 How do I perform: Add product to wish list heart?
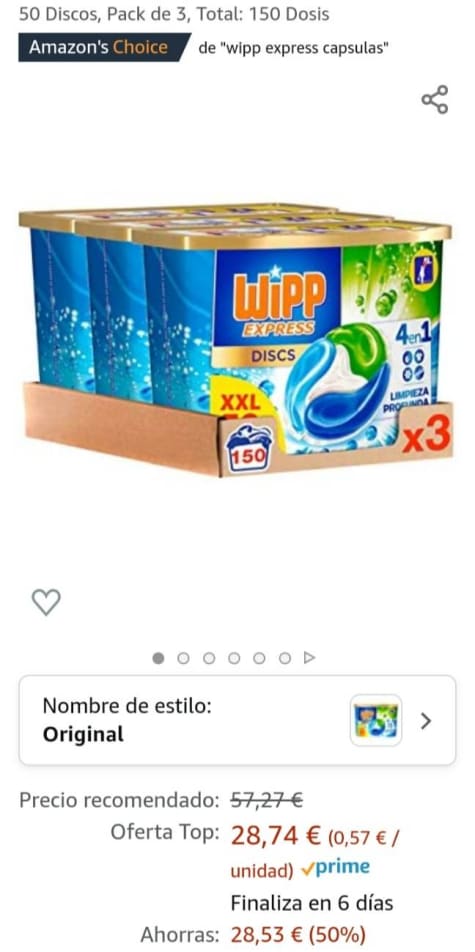point(46,602)
